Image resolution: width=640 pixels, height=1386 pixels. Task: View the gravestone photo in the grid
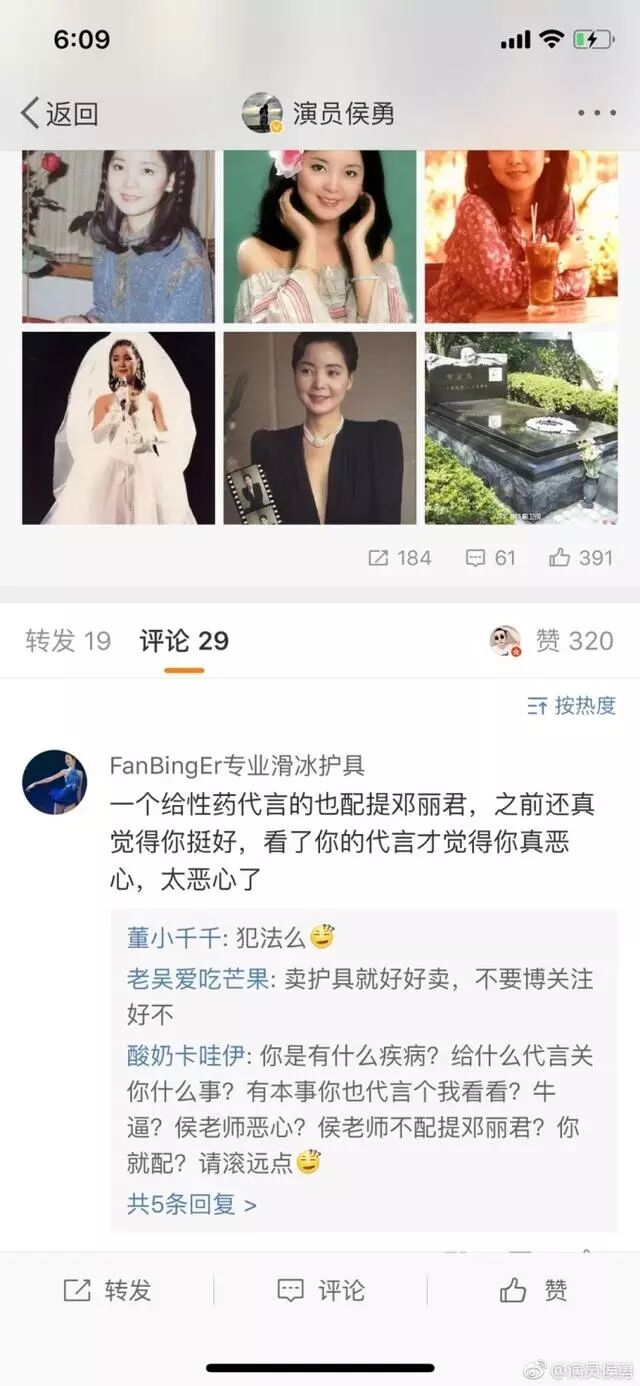coord(521,428)
